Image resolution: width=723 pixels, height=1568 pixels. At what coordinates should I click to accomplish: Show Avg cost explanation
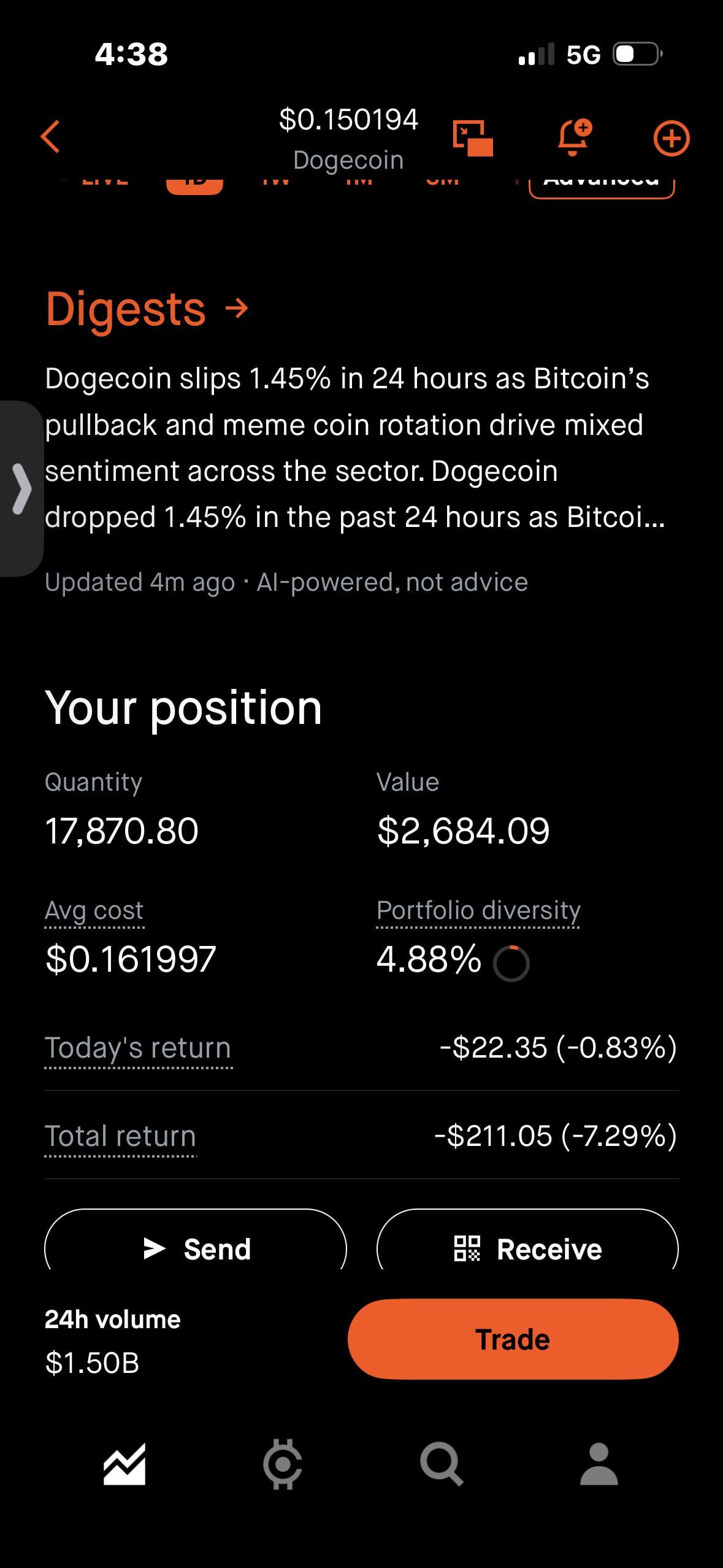94,910
